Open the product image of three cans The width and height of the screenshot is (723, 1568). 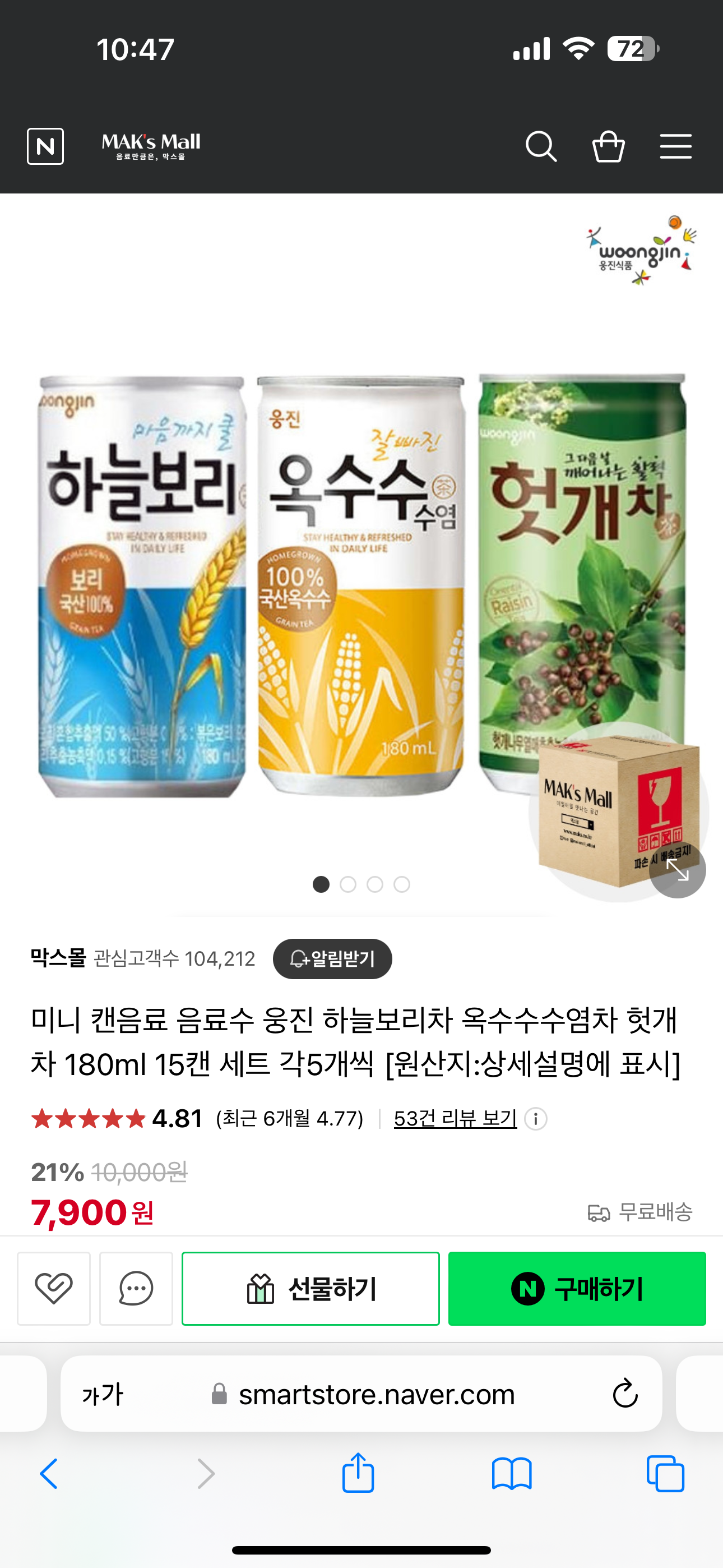tap(361, 585)
